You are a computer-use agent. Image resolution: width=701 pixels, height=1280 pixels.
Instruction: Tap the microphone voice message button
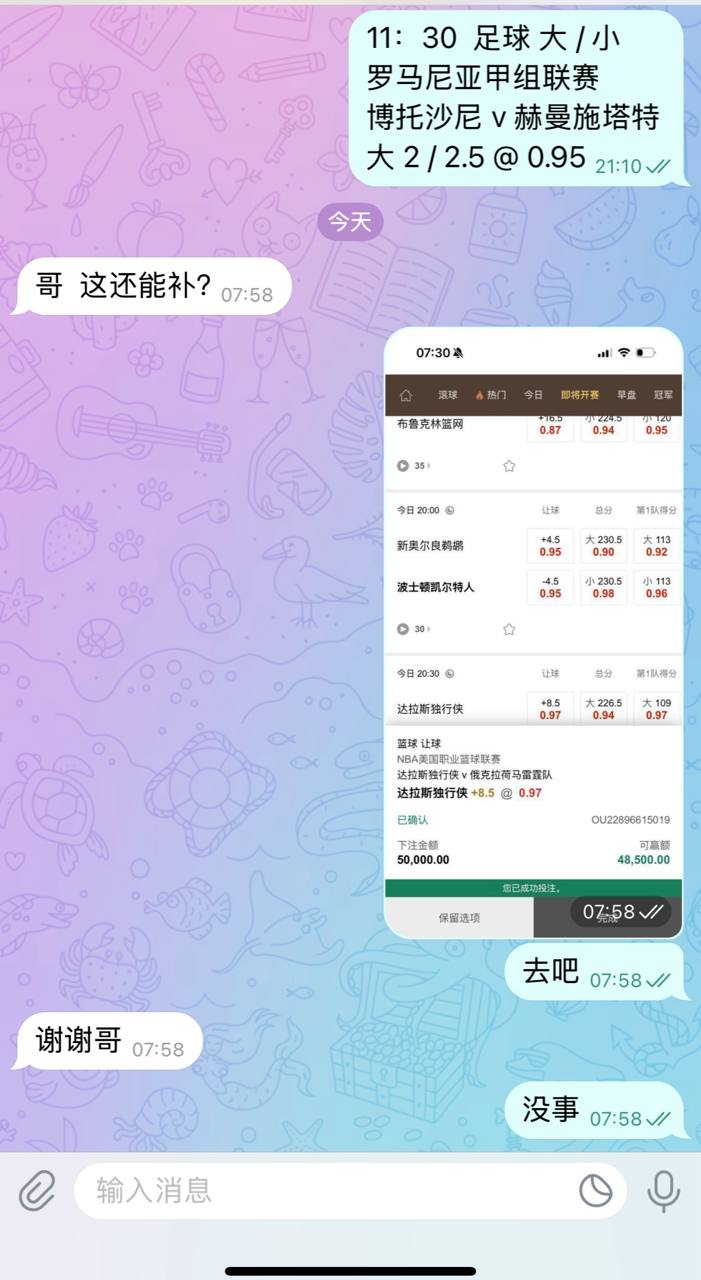pos(663,1190)
